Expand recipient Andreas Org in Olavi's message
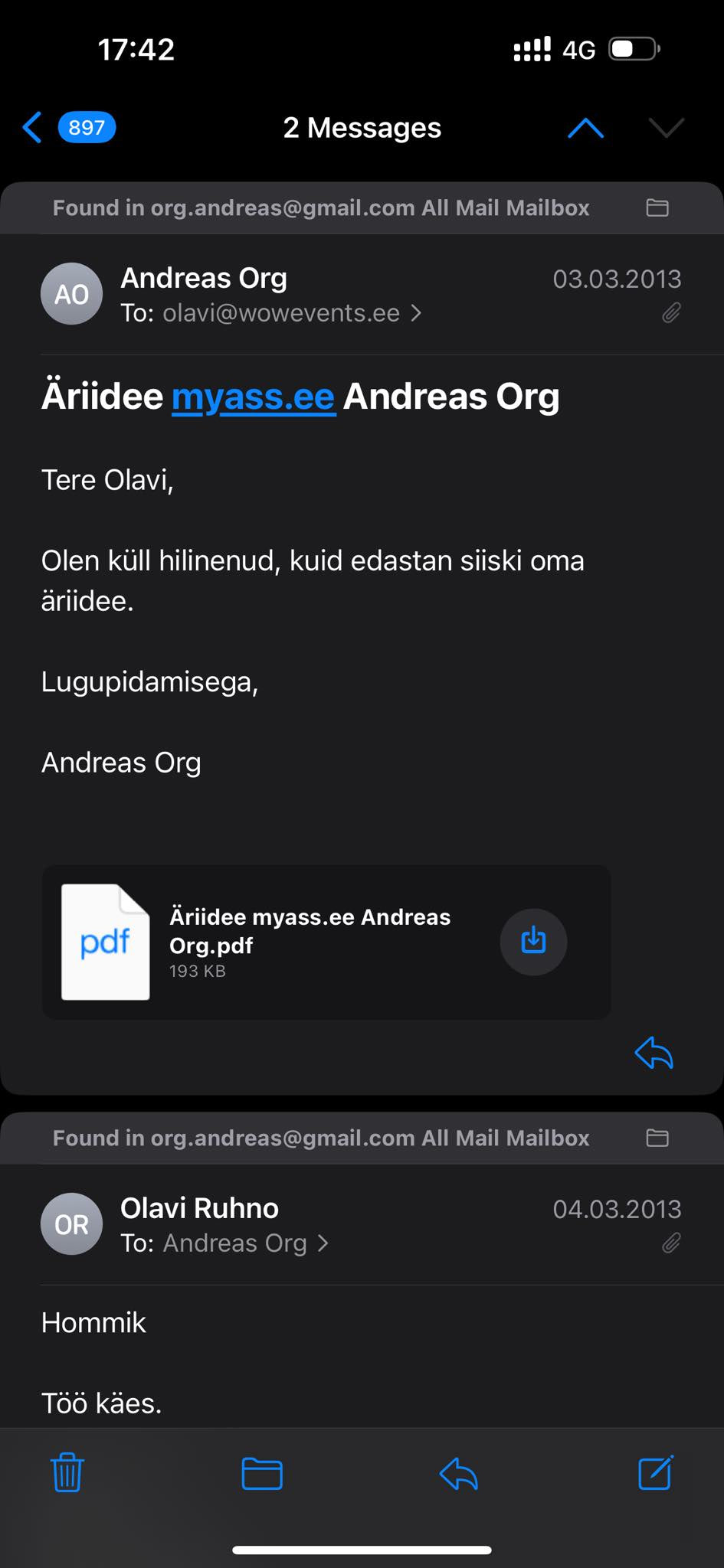The width and height of the screenshot is (724, 1568). [x=245, y=1243]
